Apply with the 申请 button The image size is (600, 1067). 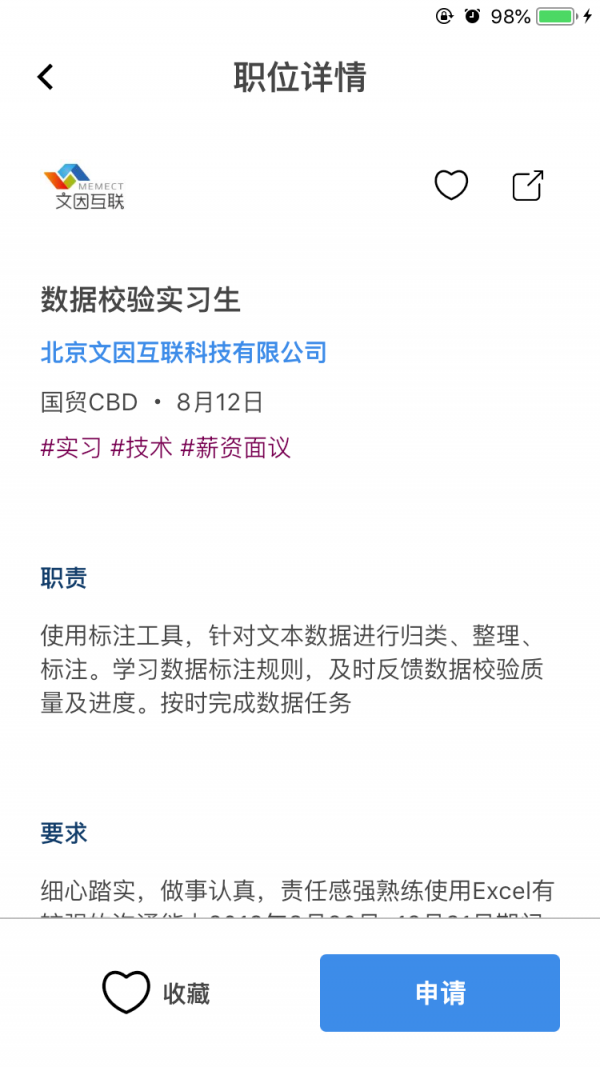tap(439, 993)
